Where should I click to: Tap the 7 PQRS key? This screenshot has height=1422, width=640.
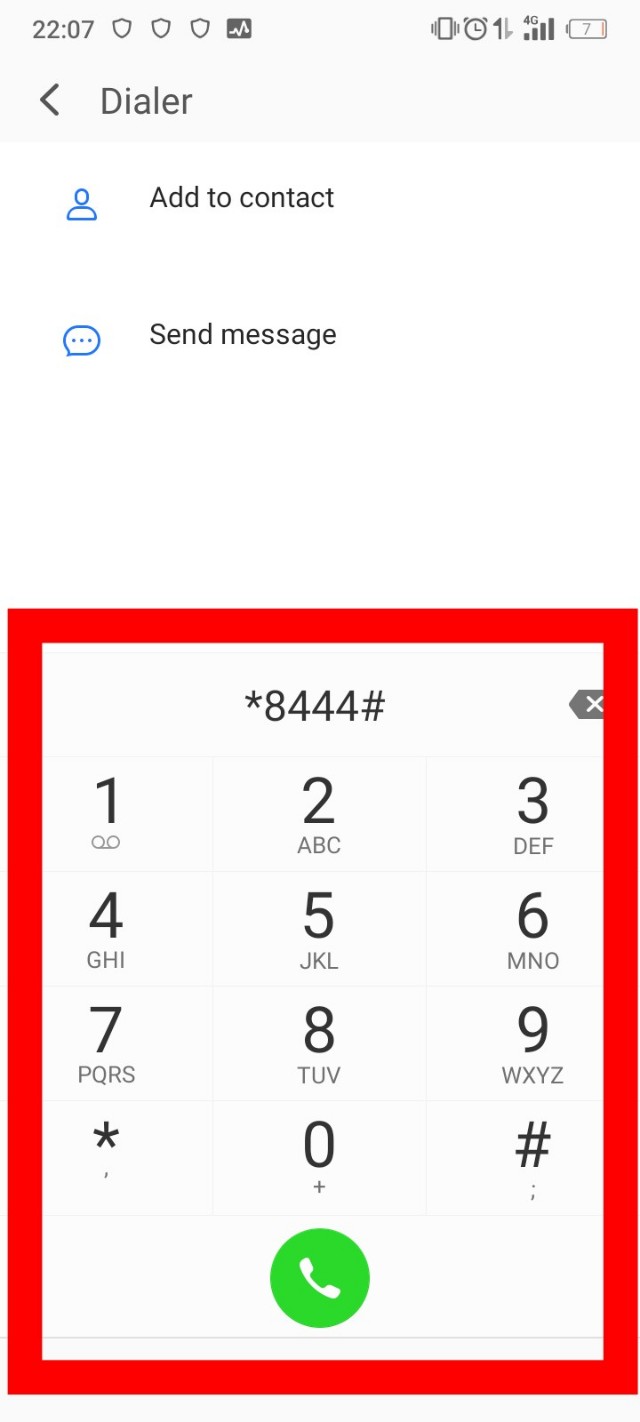pyautogui.click(x=107, y=1043)
